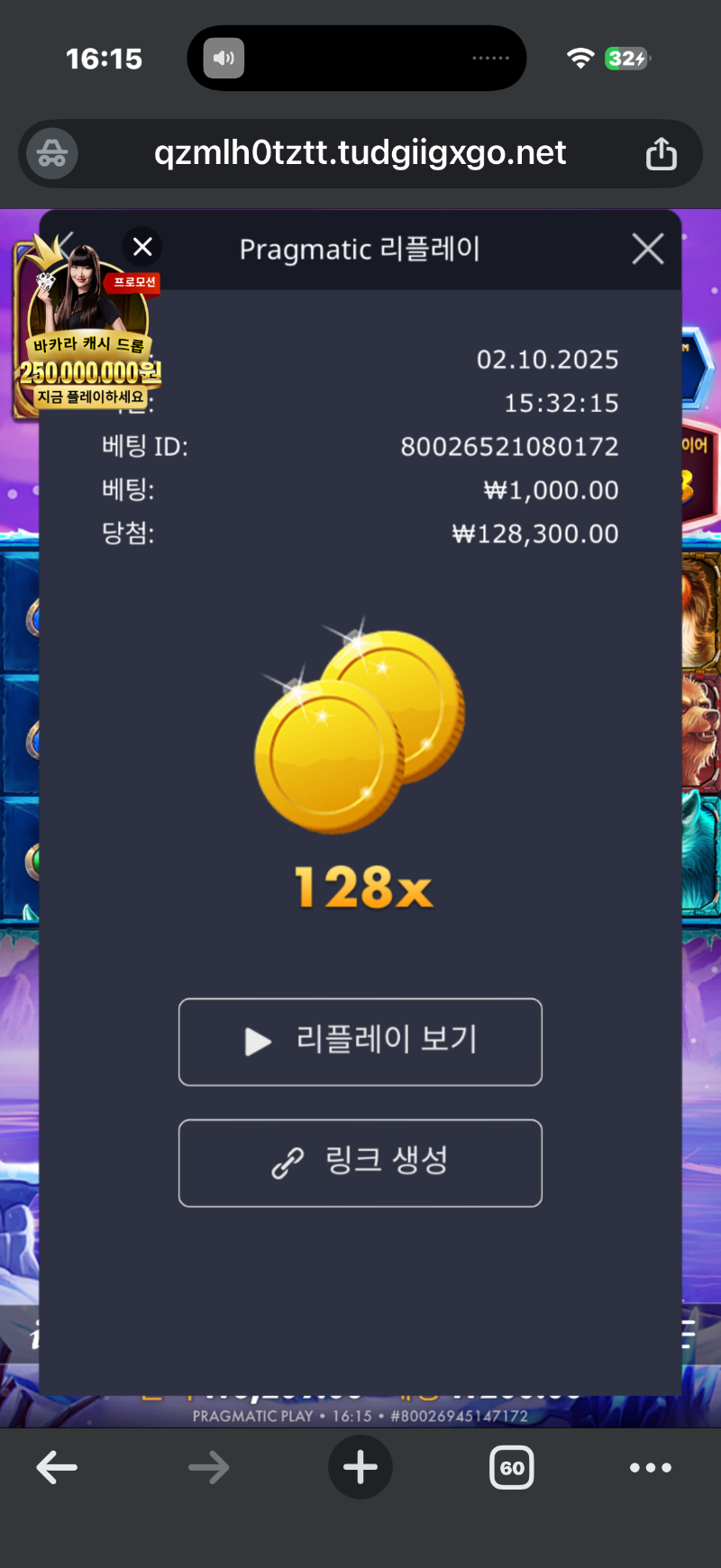Dismiss the baccarat cash drop promo banner
Image resolution: width=721 pixels, height=1568 pixels.
click(142, 247)
